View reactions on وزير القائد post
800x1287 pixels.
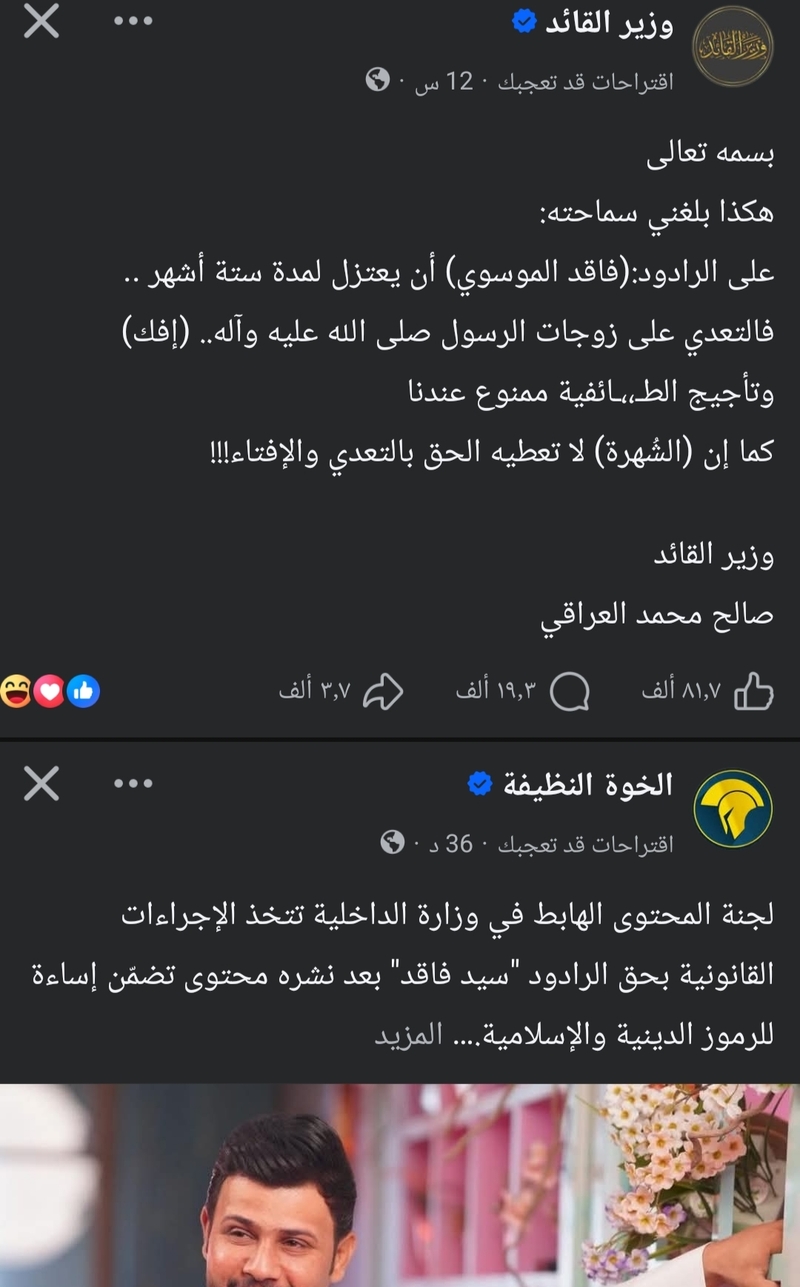(x=50, y=691)
